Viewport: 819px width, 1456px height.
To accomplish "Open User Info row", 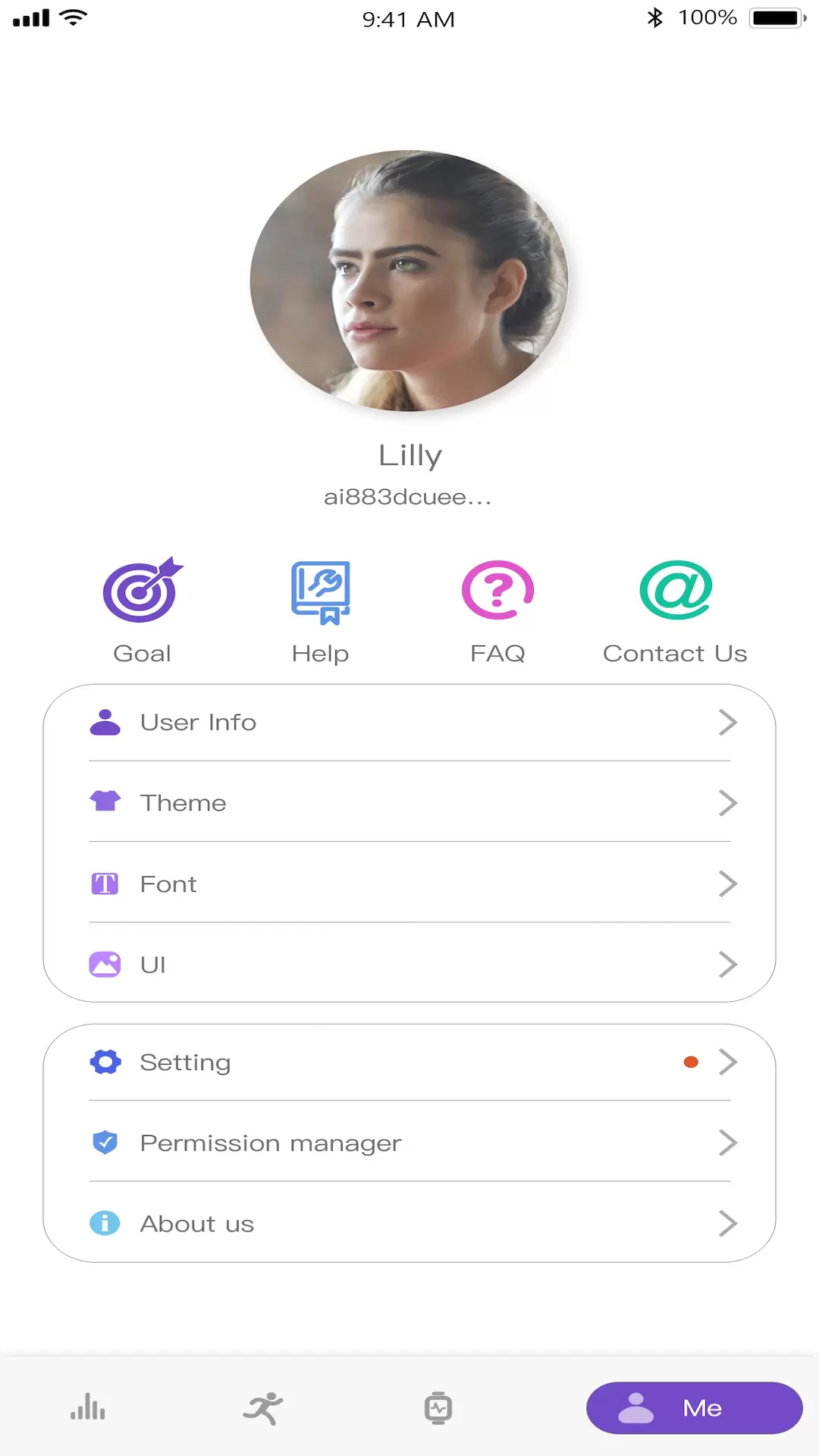I will pos(409,723).
